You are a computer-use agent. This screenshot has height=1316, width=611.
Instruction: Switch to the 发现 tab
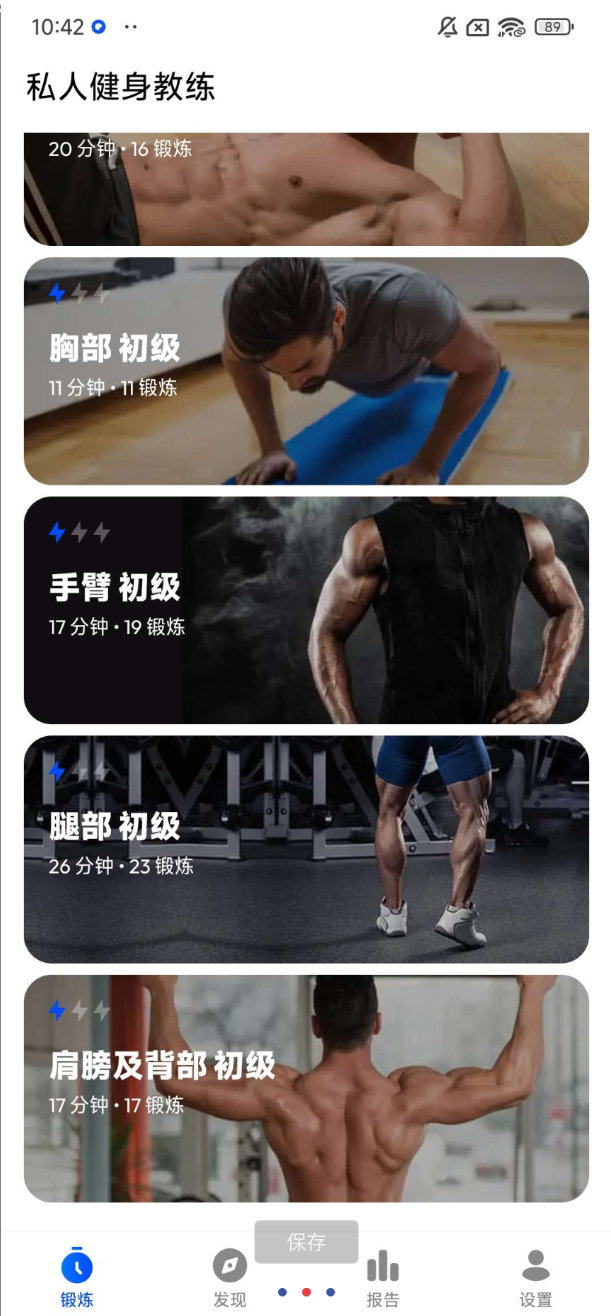(x=229, y=1278)
